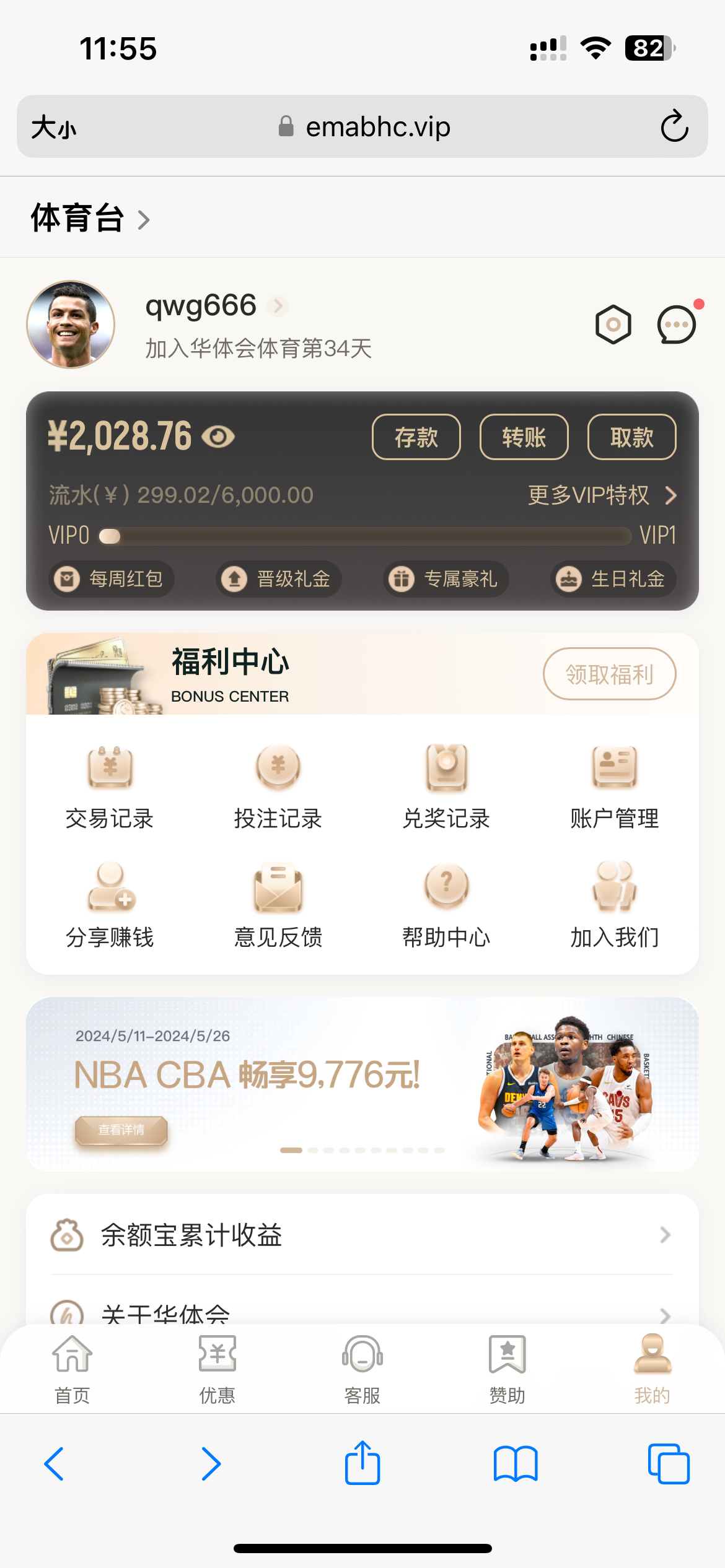Open 更多VIP特权 link

point(601,495)
